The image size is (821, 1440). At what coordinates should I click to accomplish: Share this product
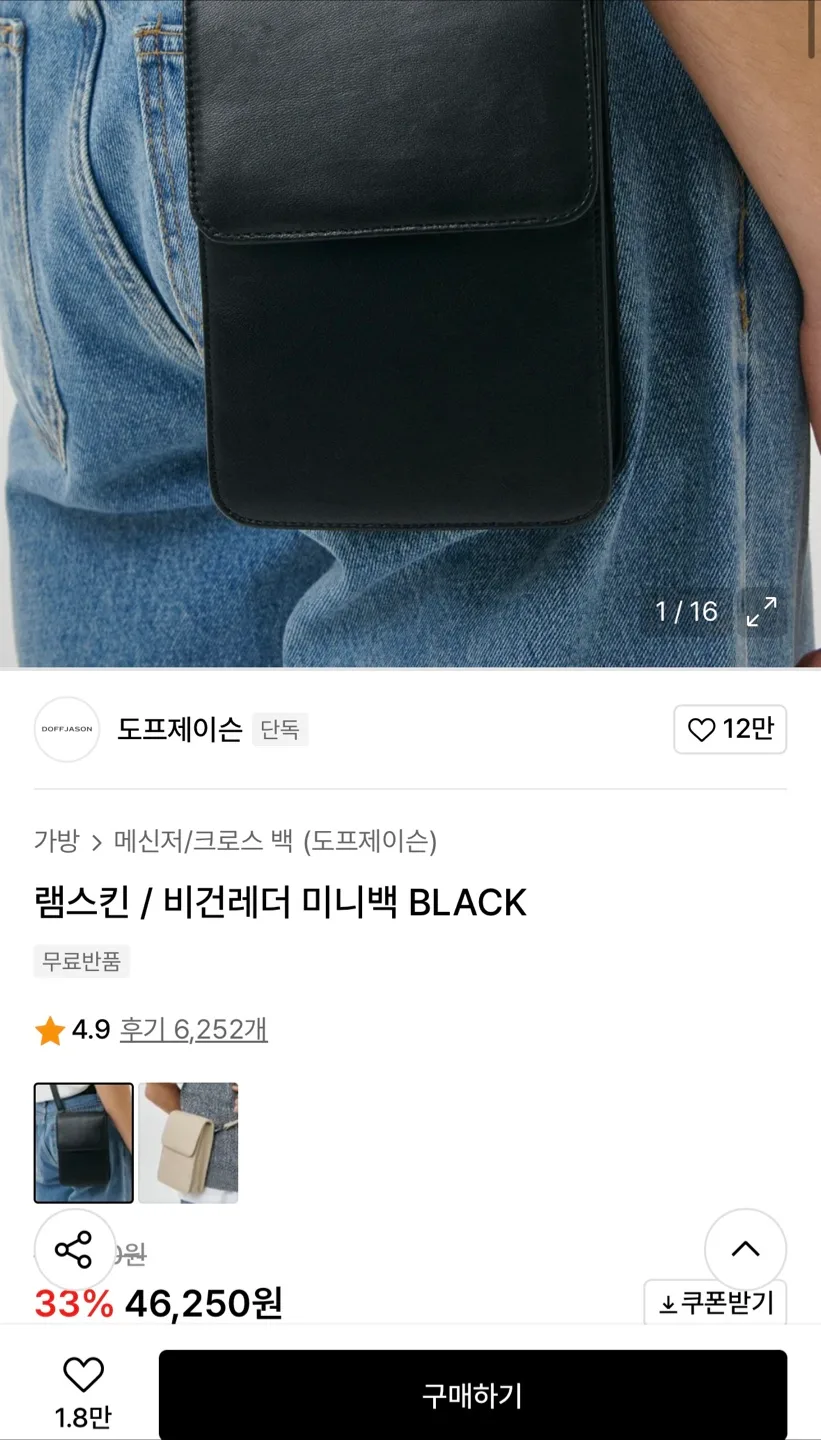pyautogui.click(x=74, y=1249)
